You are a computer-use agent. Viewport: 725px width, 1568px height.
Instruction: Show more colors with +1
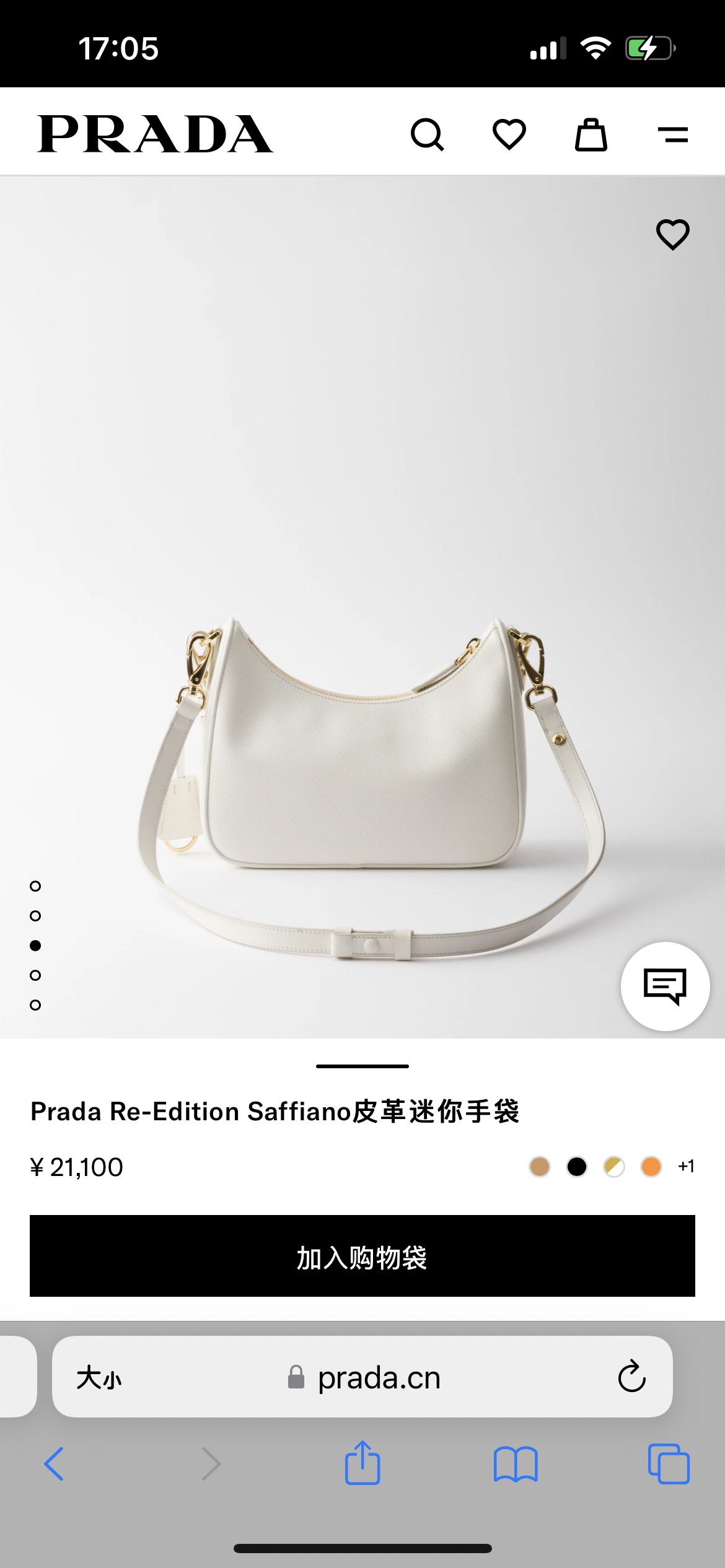pyautogui.click(x=686, y=1167)
